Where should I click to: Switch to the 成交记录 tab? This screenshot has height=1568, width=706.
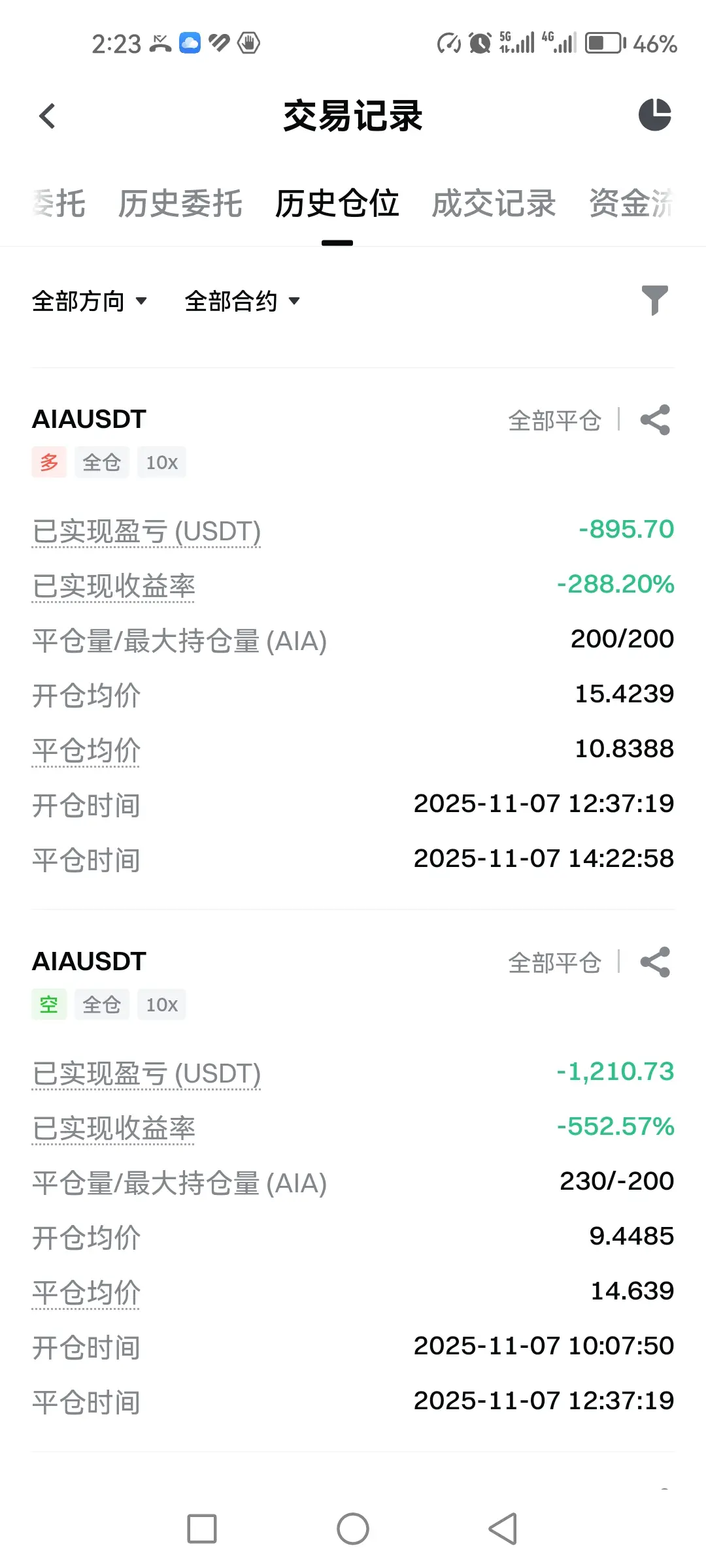[x=494, y=203]
